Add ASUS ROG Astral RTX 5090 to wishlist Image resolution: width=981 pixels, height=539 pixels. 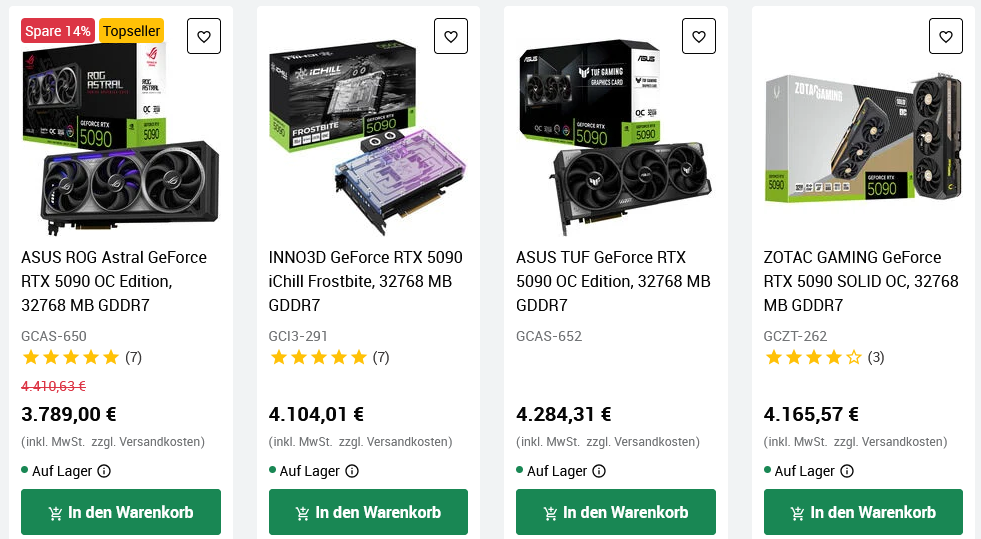[x=204, y=37]
